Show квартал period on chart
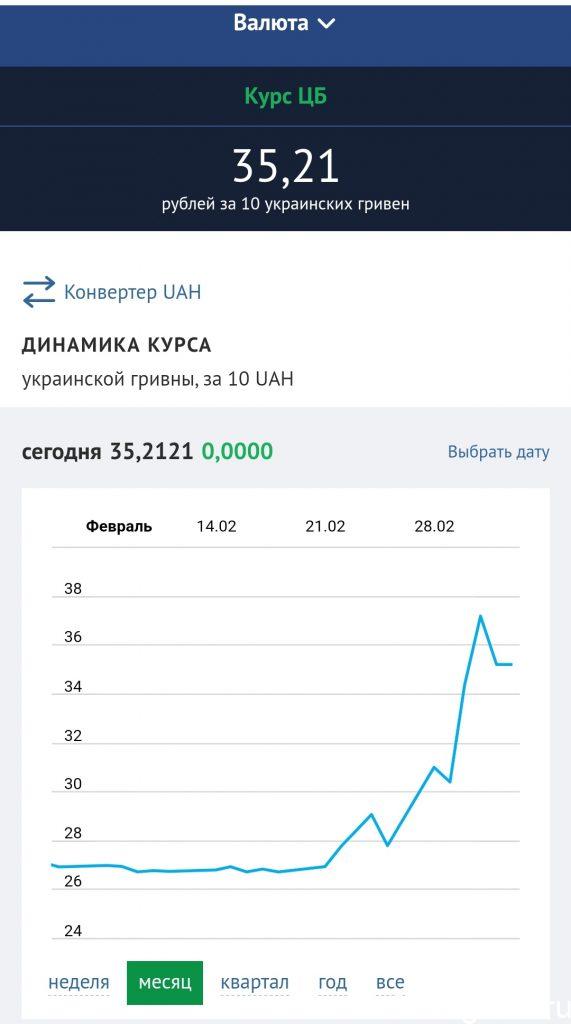 (x=254, y=982)
